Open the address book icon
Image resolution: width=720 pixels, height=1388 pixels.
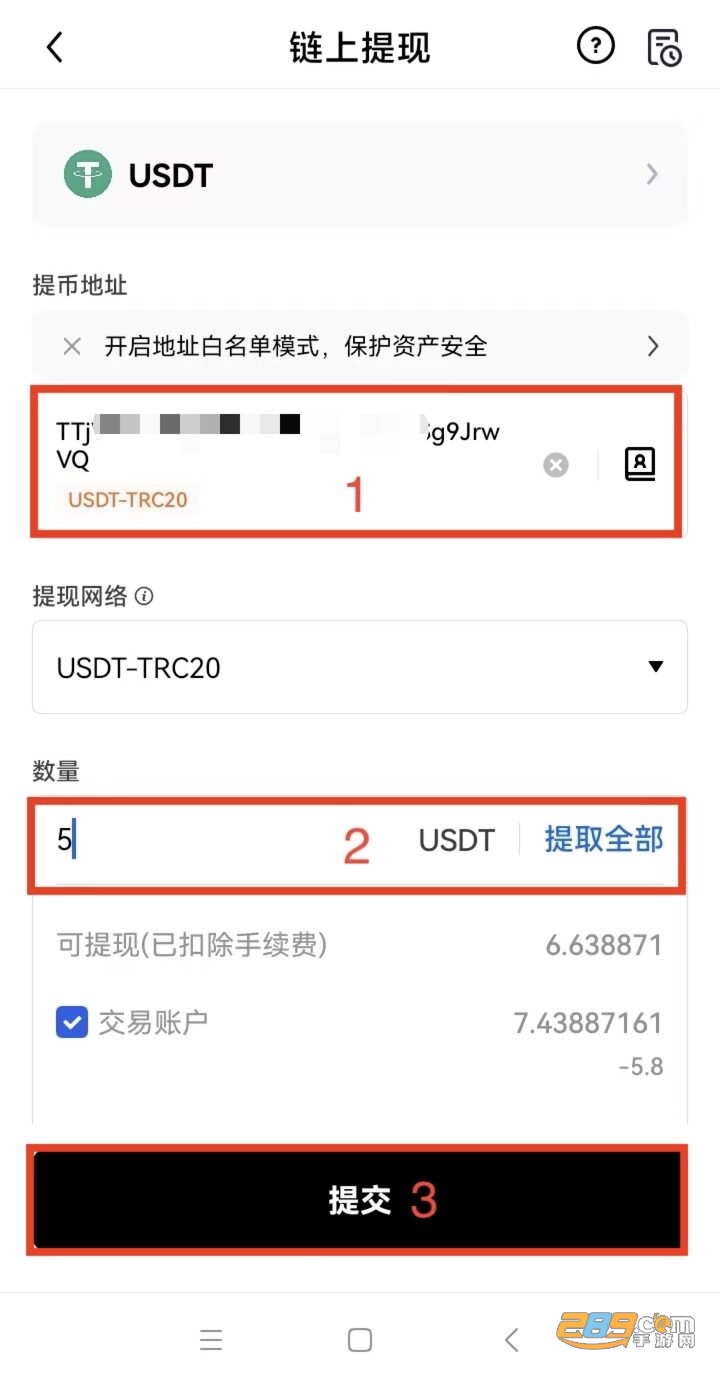(x=640, y=464)
